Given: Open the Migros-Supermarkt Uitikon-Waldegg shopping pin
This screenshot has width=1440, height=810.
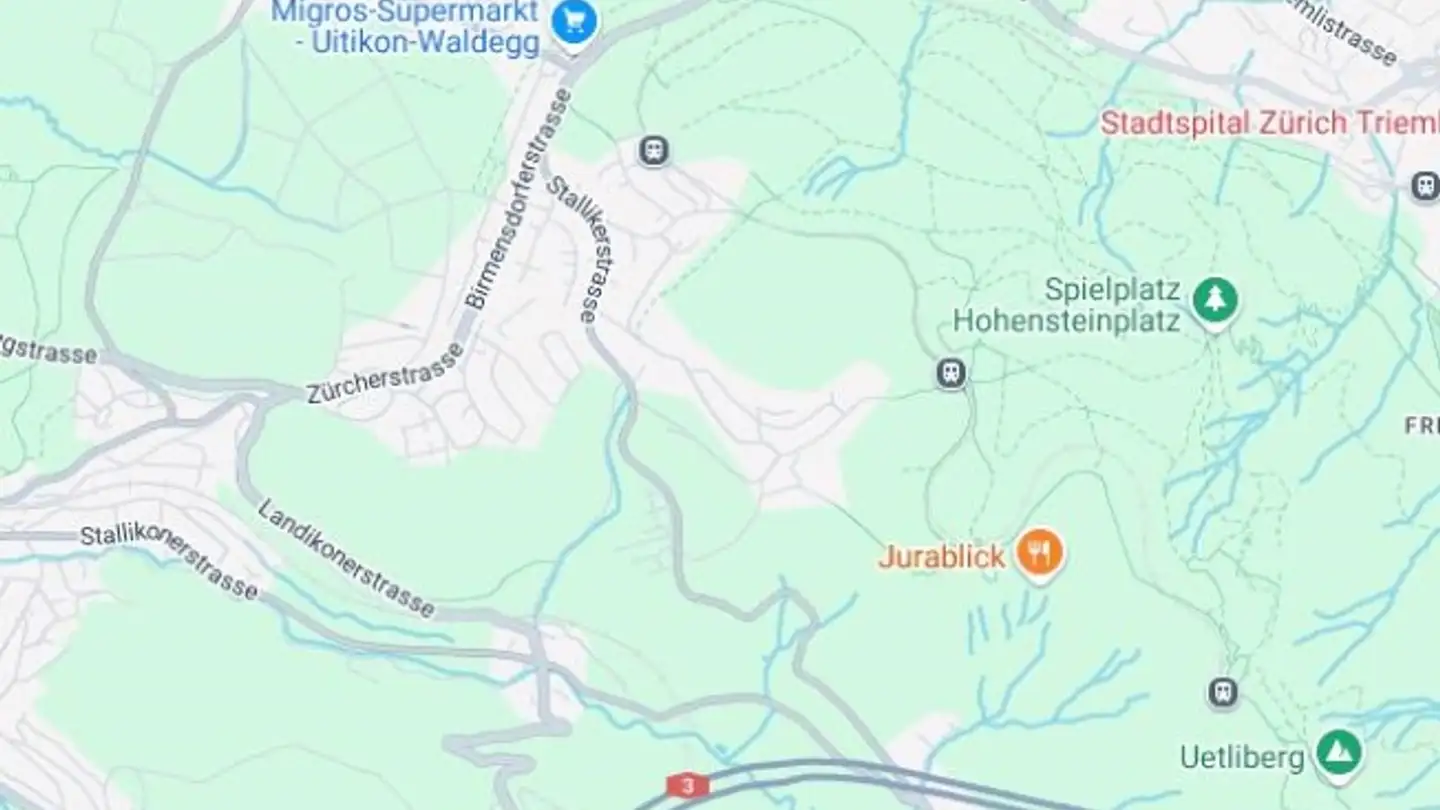Looking at the screenshot, I should (x=574, y=21).
